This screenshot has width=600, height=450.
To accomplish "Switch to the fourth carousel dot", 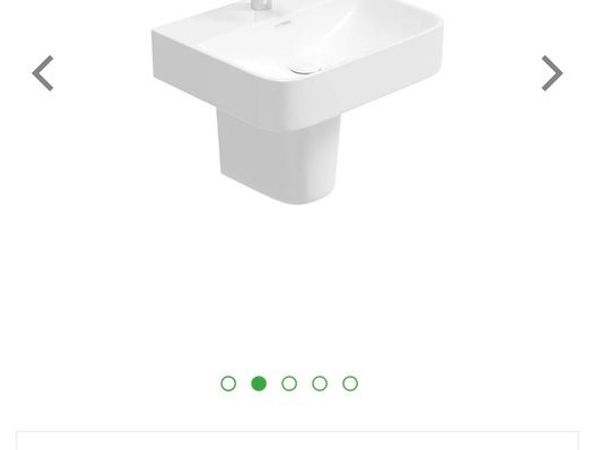I will coord(320,383).
